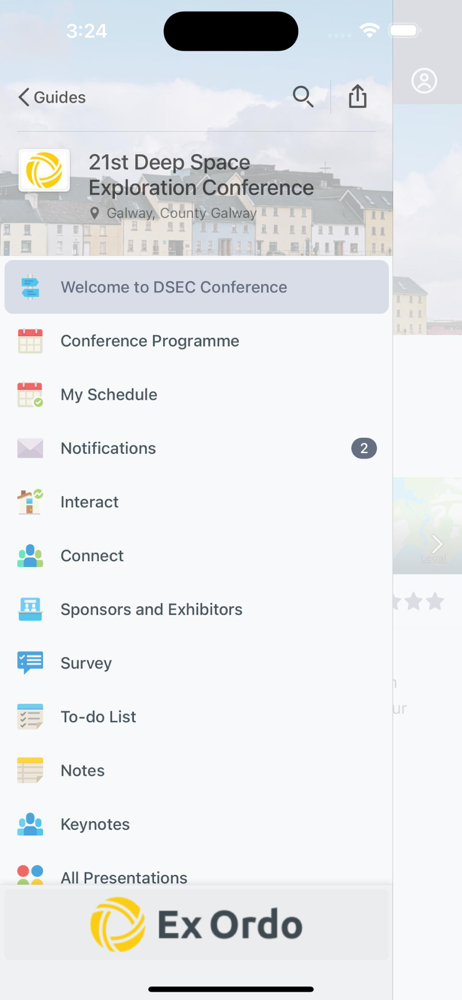Go back to Guides
The image size is (462, 1000).
pos(52,97)
